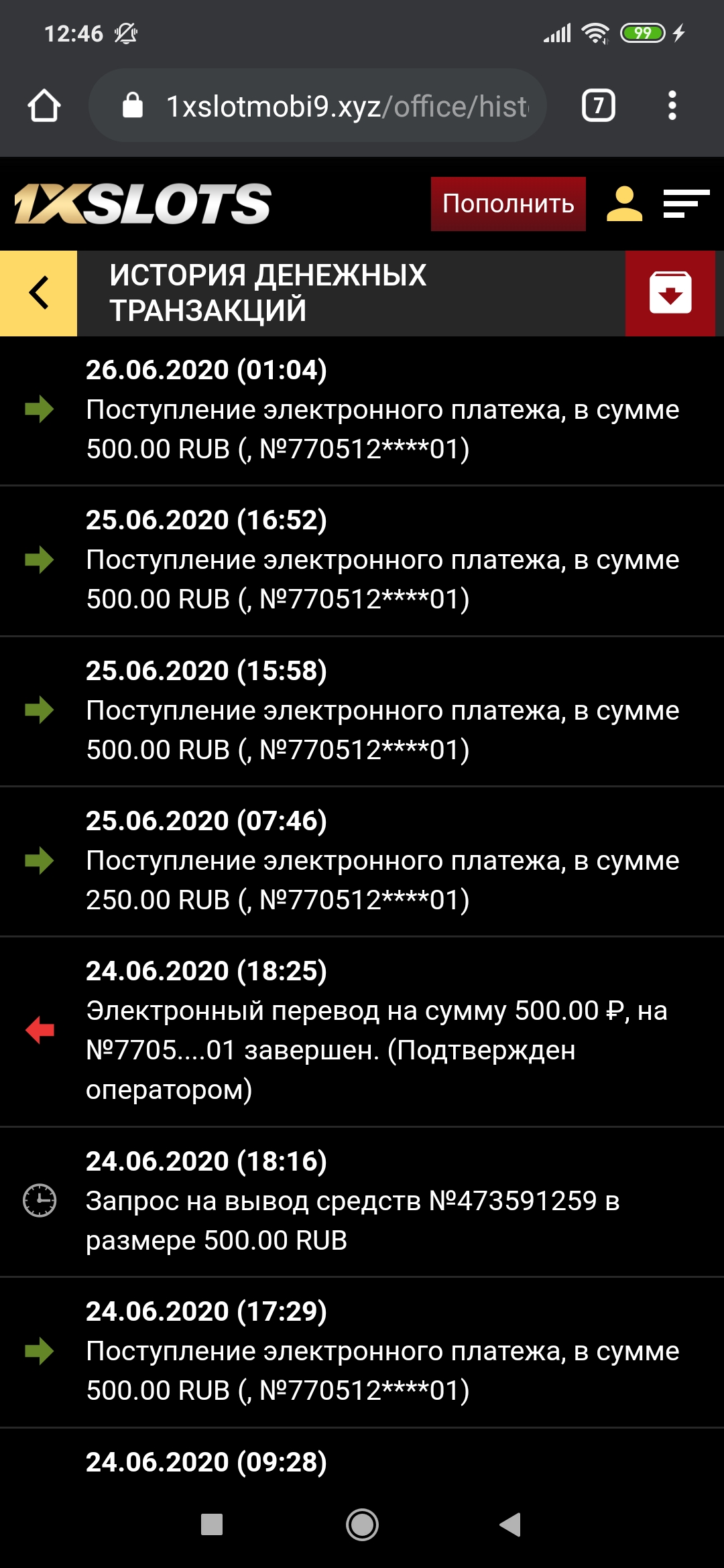Tap the browser home icon
Screen dimensions: 724x1568
tap(44, 106)
